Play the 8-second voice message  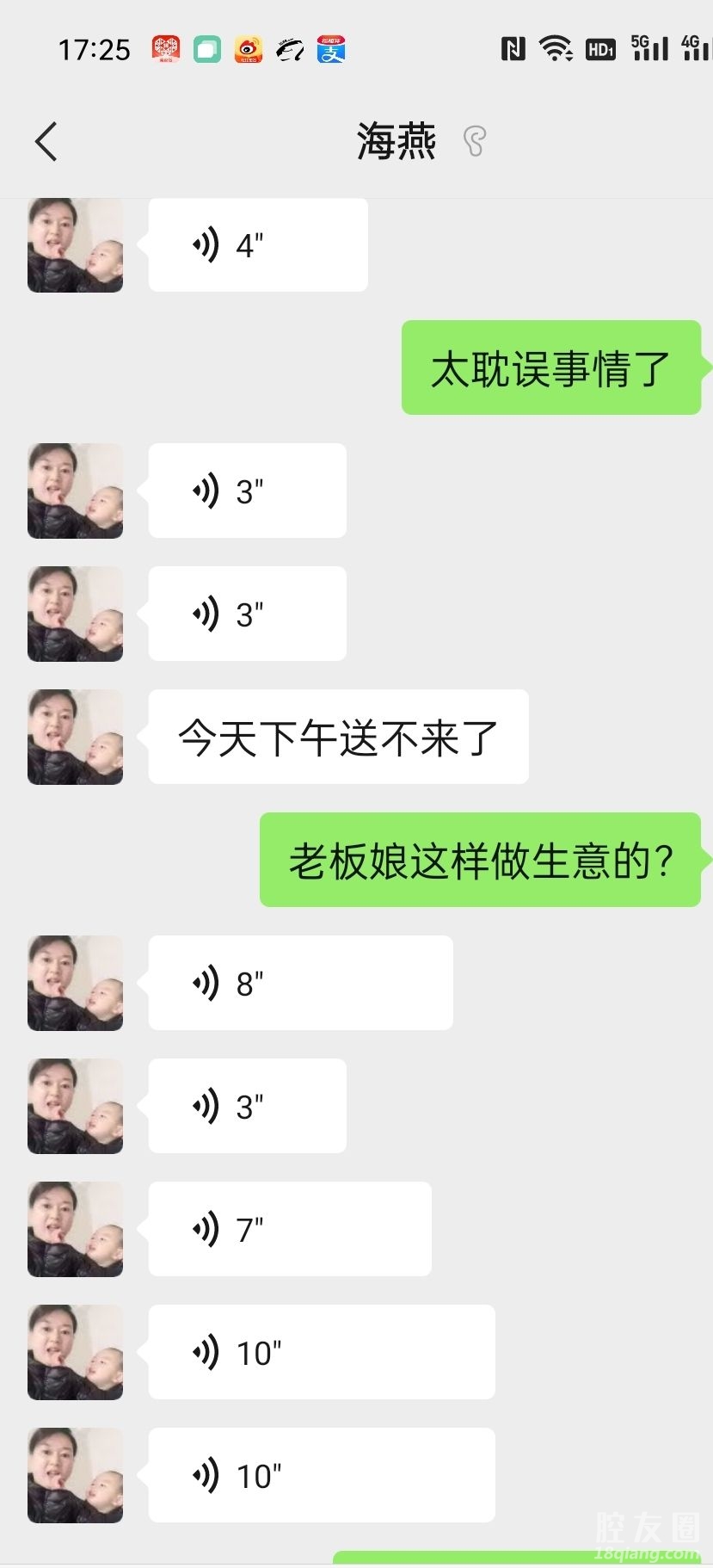coord(300,983)
